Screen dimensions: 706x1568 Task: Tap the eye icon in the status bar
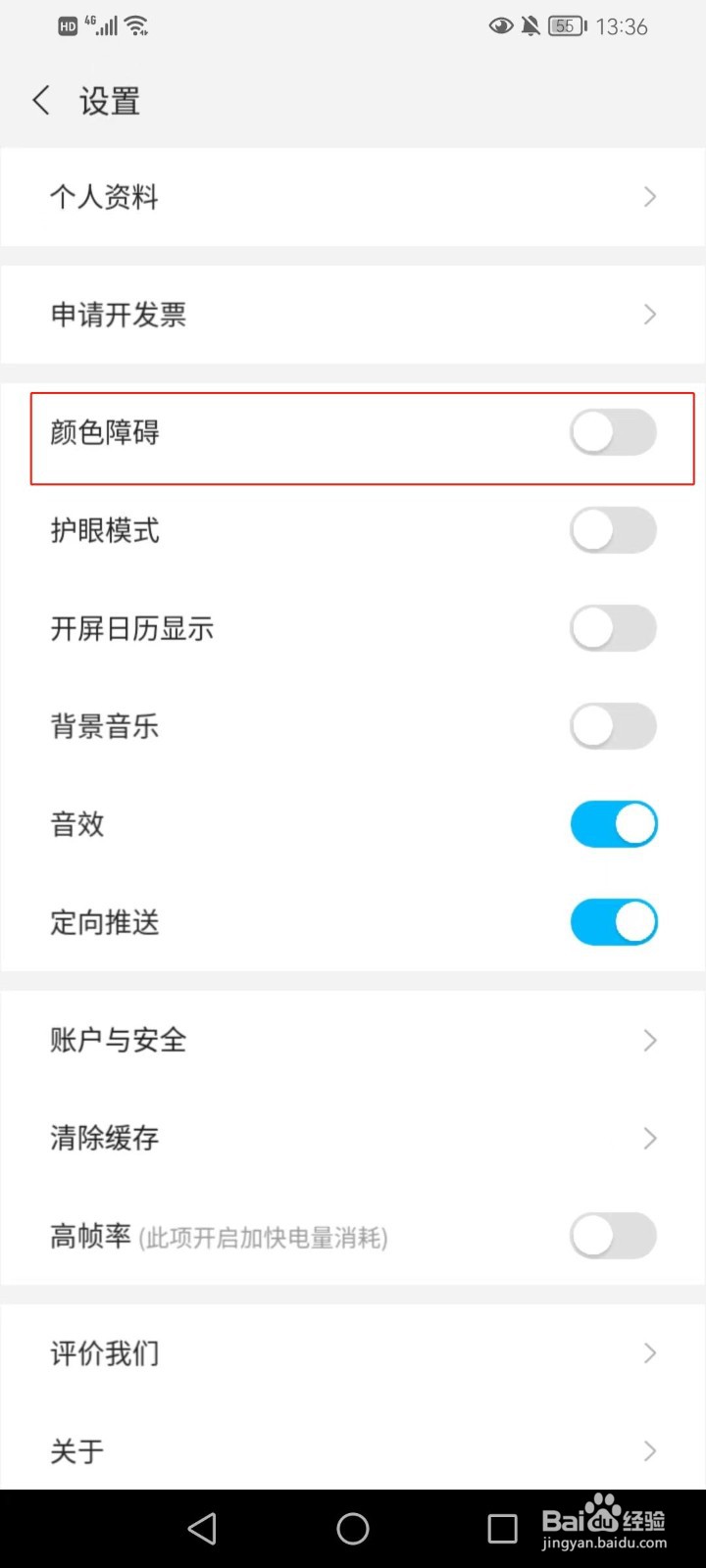500,26
